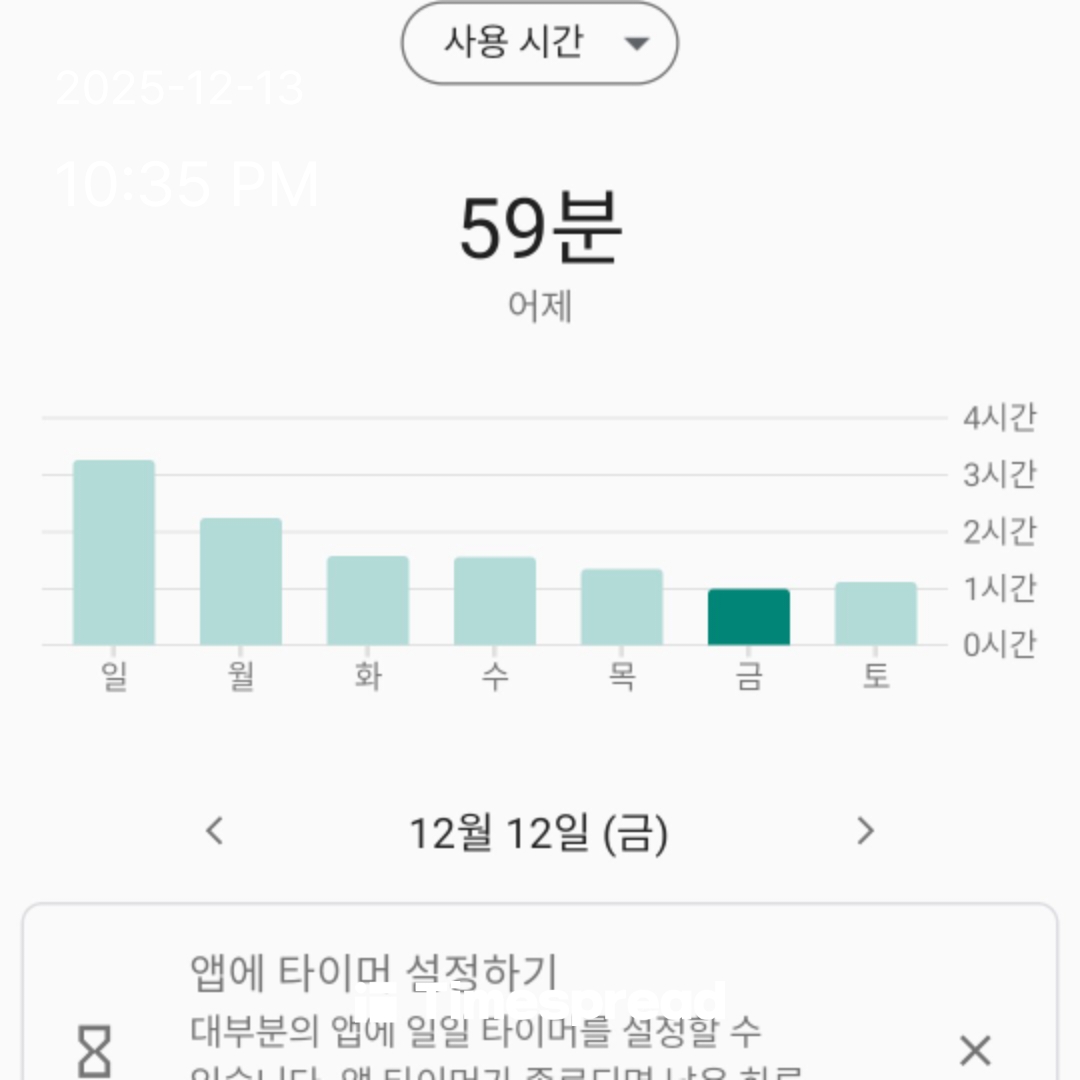Dismiss the 앱에 타이머 설정하기 card

tap(974, 1050)
